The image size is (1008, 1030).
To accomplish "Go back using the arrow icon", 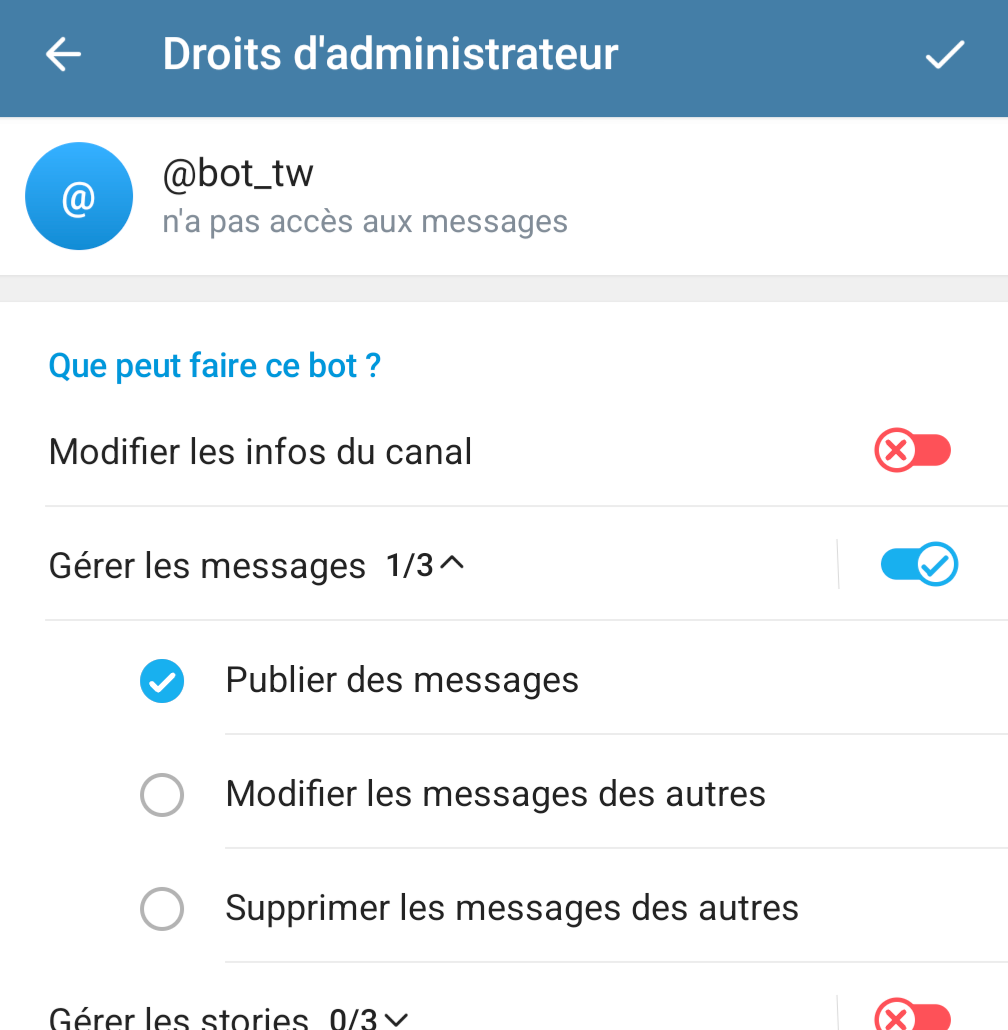I will click(62, 54).
